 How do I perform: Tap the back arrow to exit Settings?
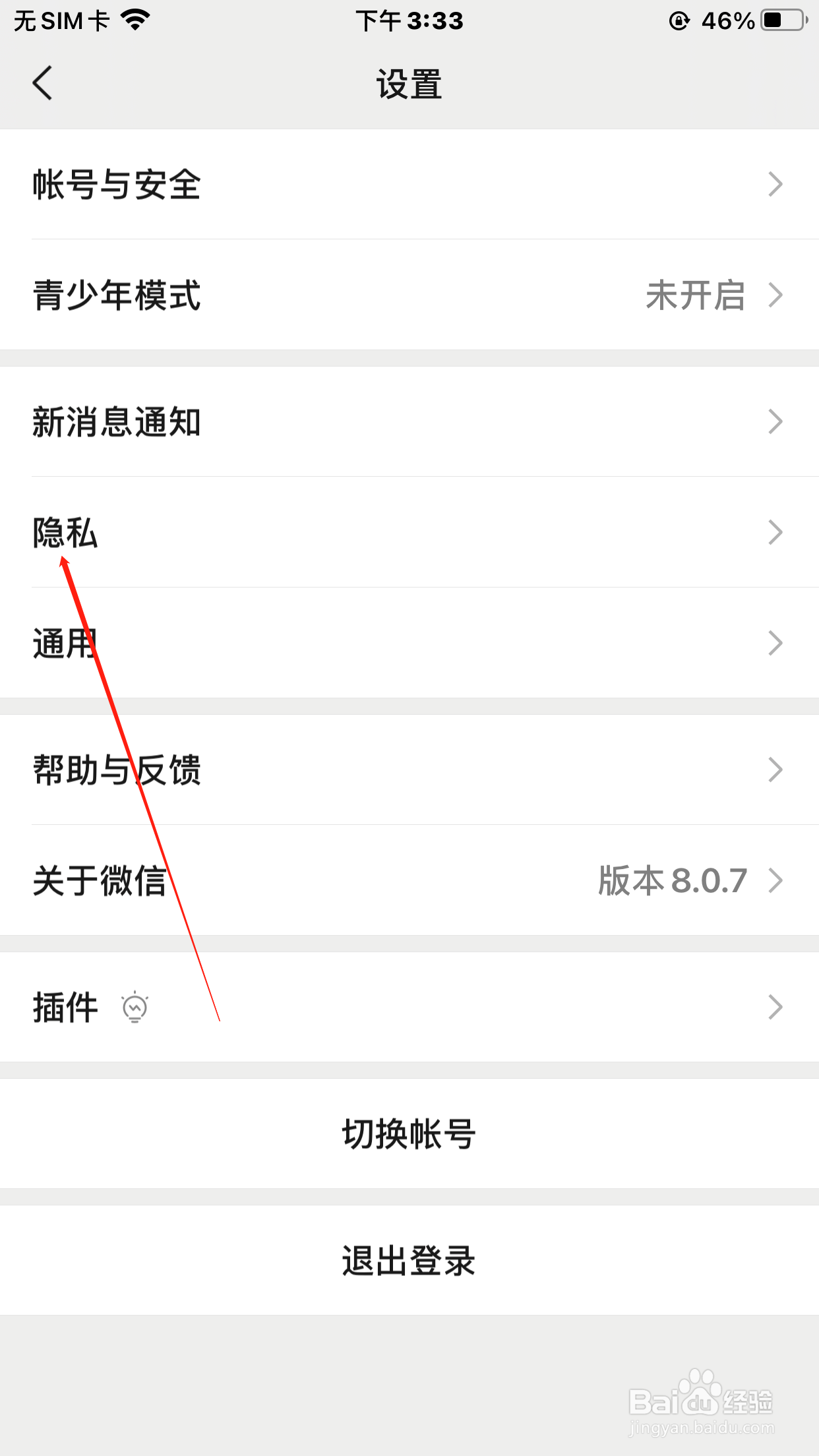(x=42, y=84)
